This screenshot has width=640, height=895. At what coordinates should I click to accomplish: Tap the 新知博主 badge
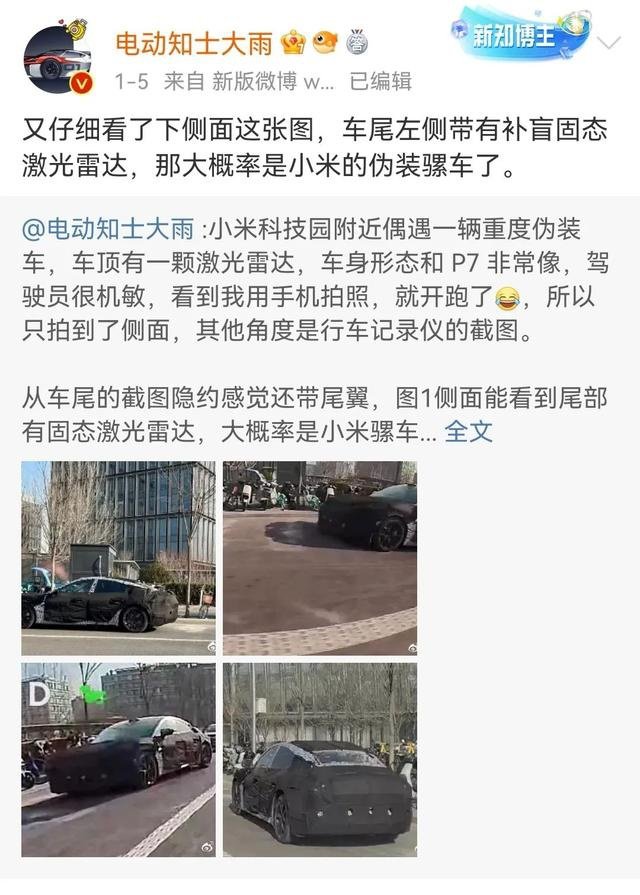521,33
